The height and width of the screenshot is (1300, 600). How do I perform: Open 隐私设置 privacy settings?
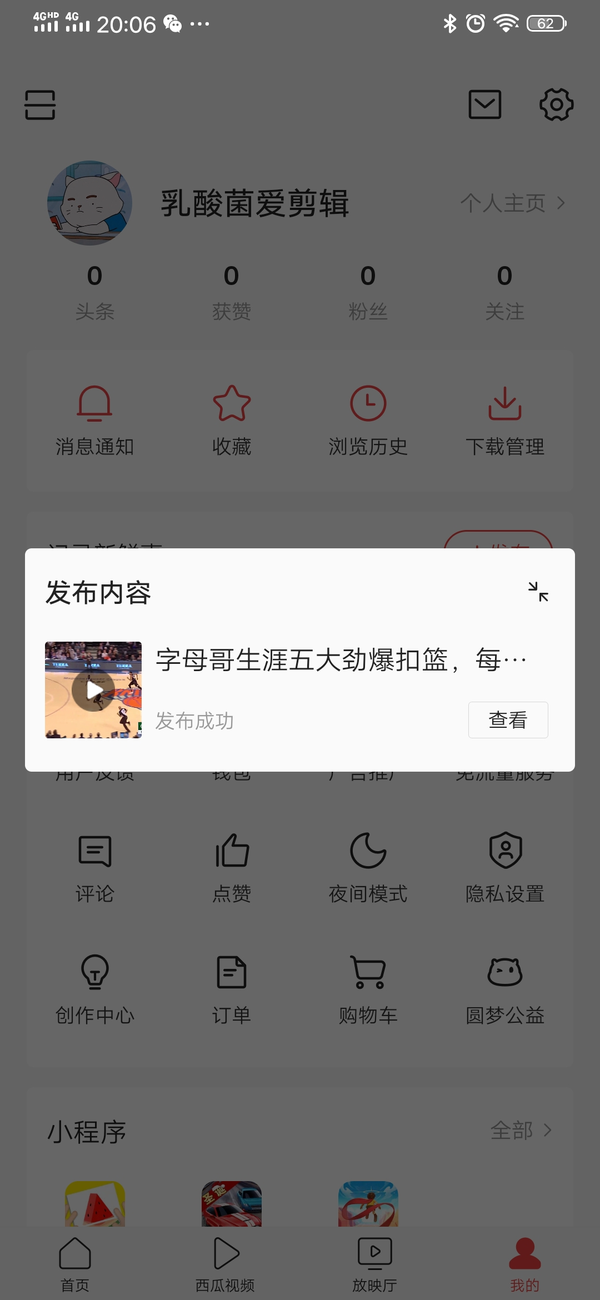[x=505, y=868]
